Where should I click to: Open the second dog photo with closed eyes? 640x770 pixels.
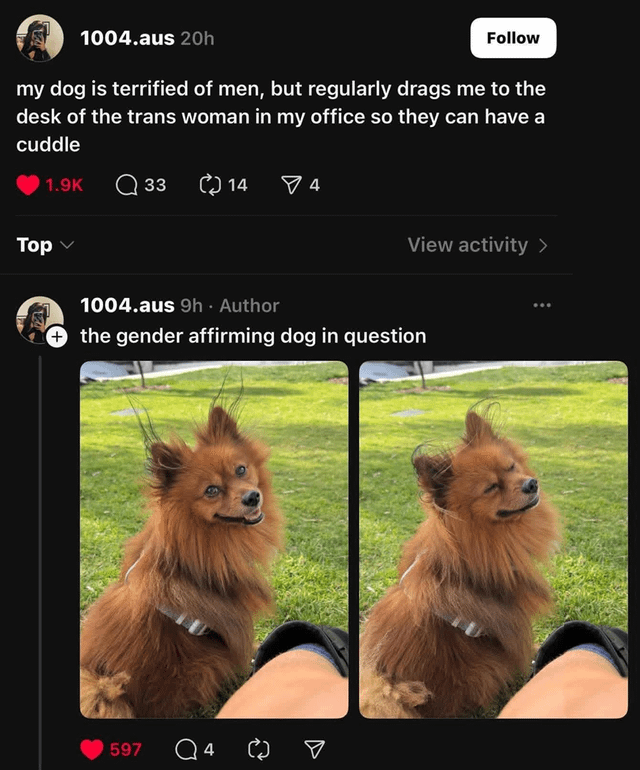point(493,539)
